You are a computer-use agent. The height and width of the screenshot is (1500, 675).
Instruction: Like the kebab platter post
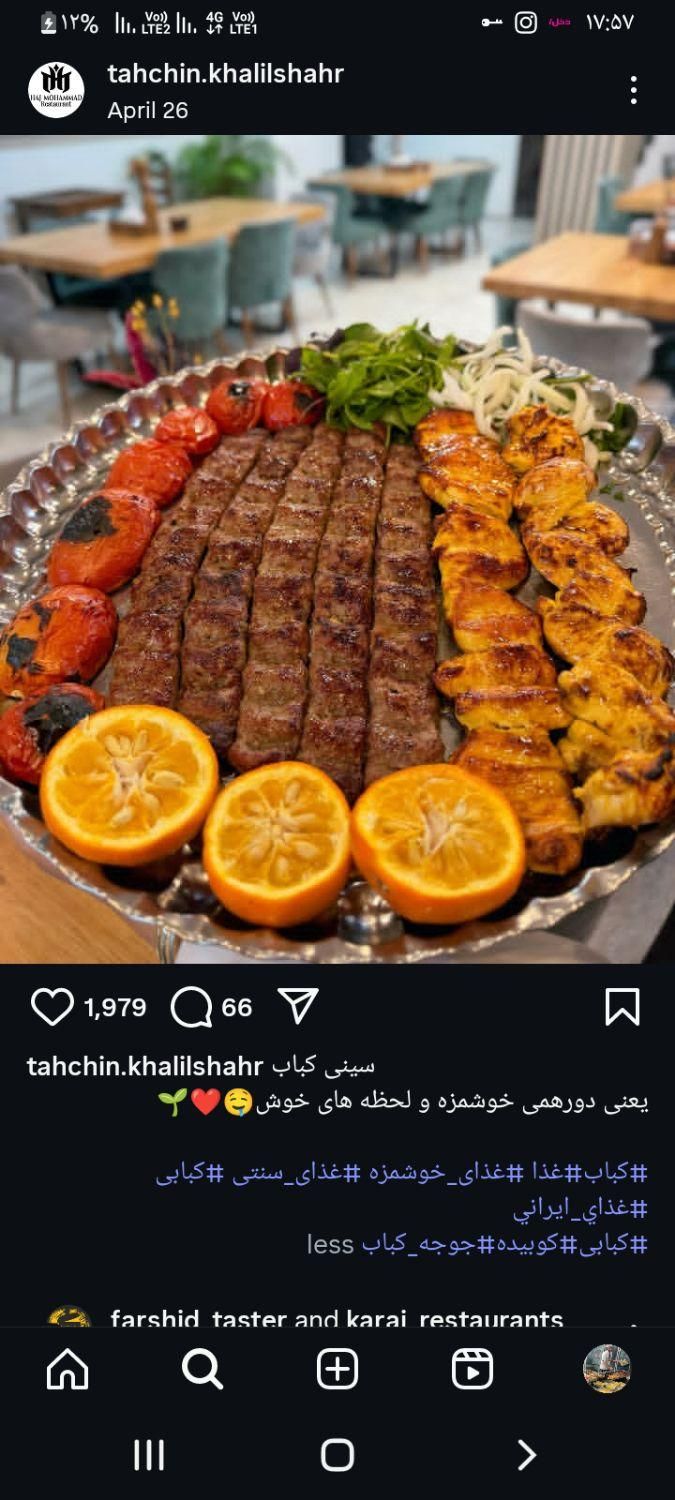click(x=52, y=1007)
